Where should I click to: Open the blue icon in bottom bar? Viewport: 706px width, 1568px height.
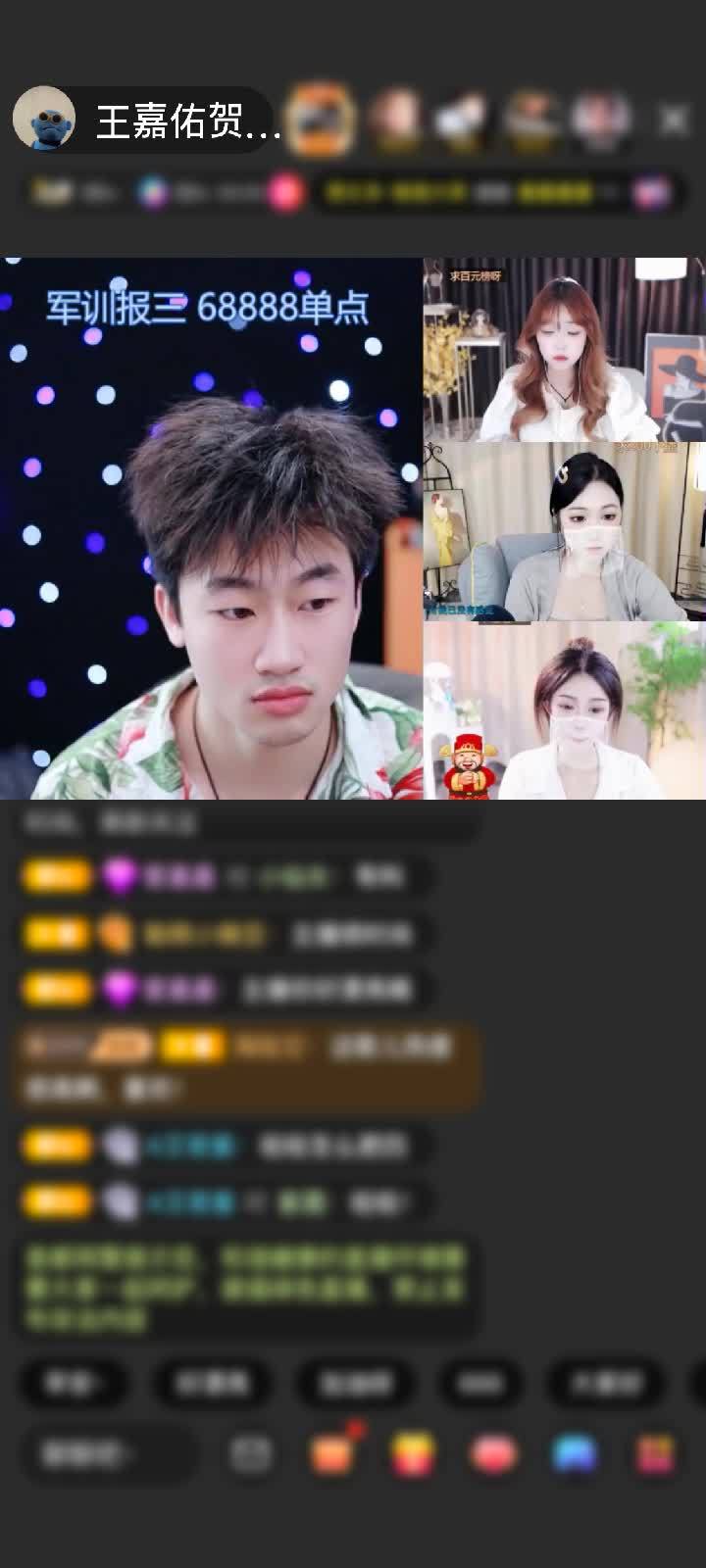click(x=575, y=1454)
